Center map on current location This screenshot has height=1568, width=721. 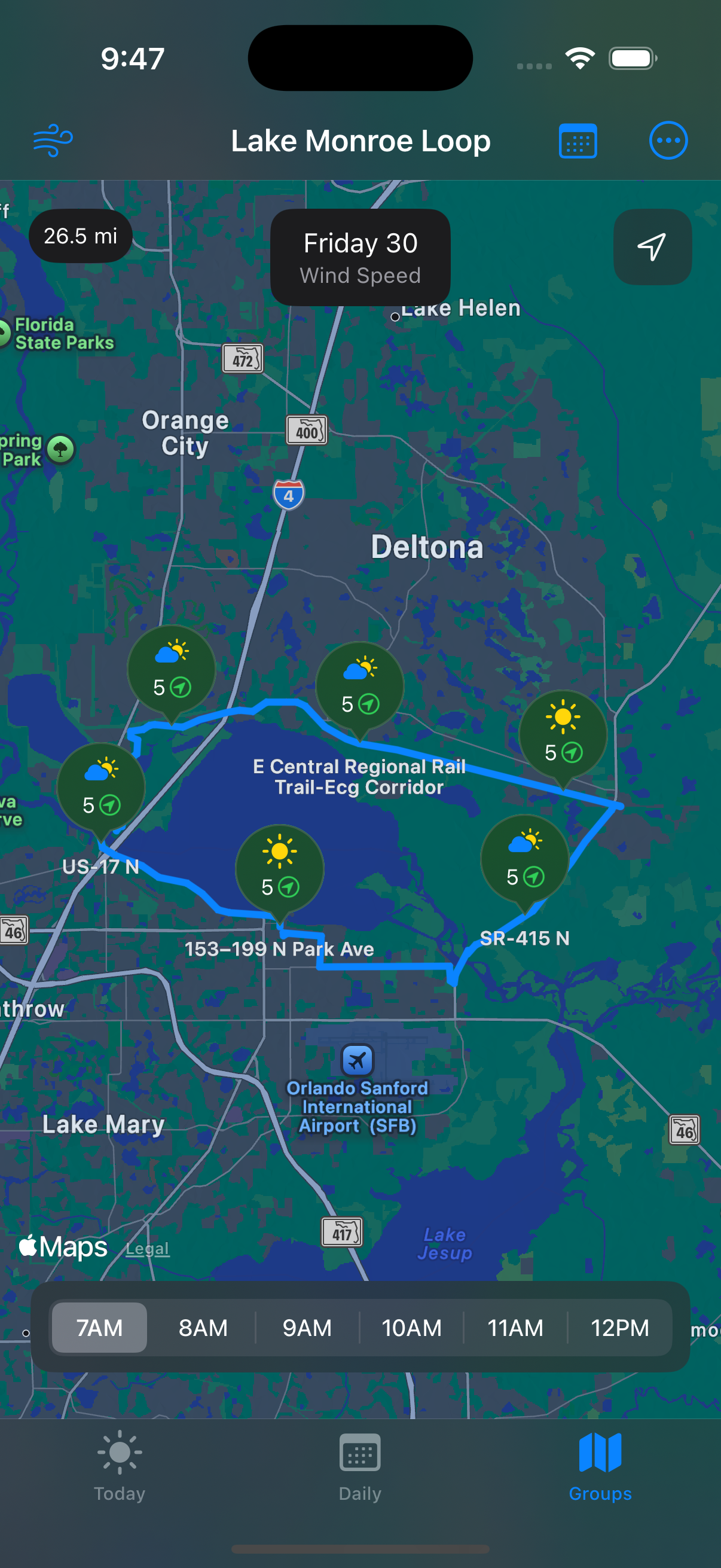[x=652, y=246]
